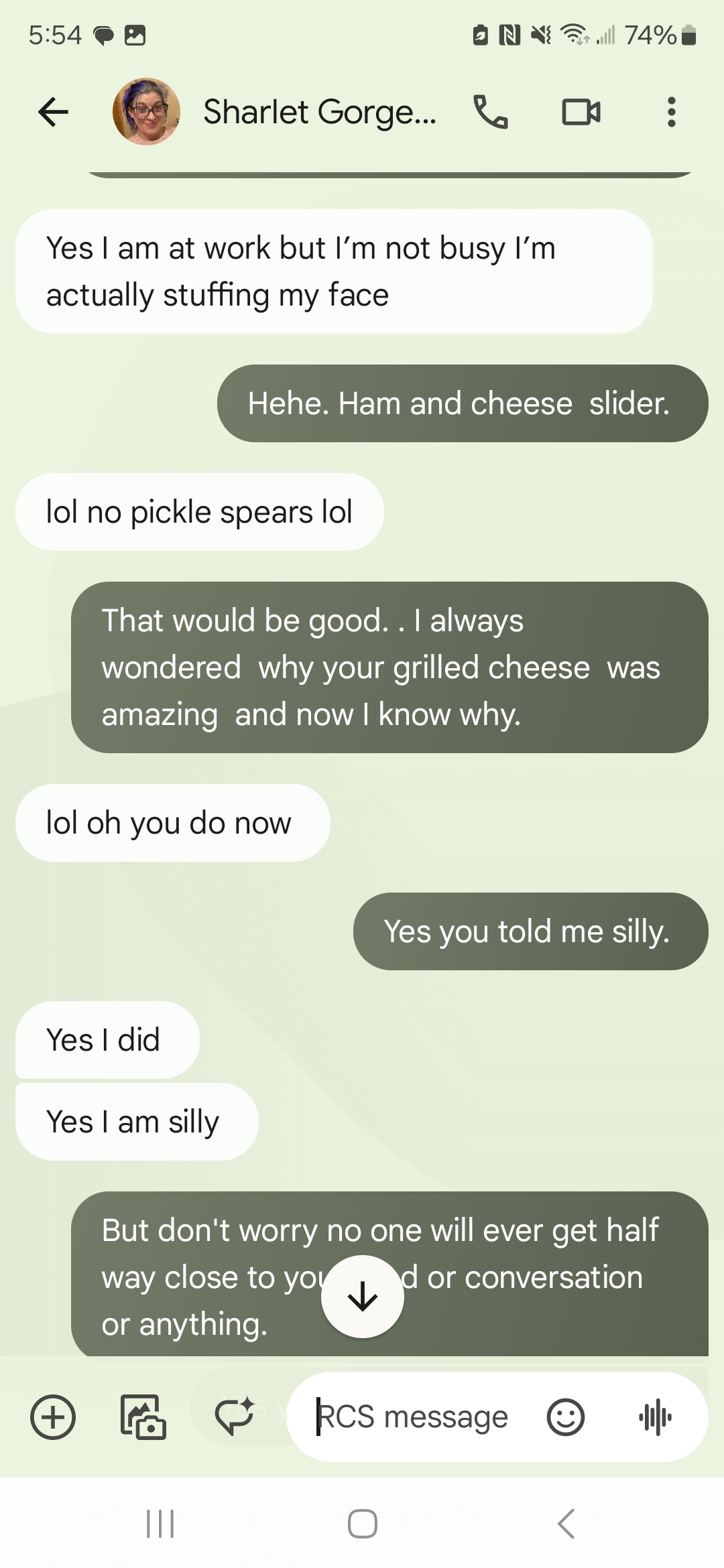The image size is (724, 1568).
Task: Record a voice message
Action: [x=655, y=1417]
